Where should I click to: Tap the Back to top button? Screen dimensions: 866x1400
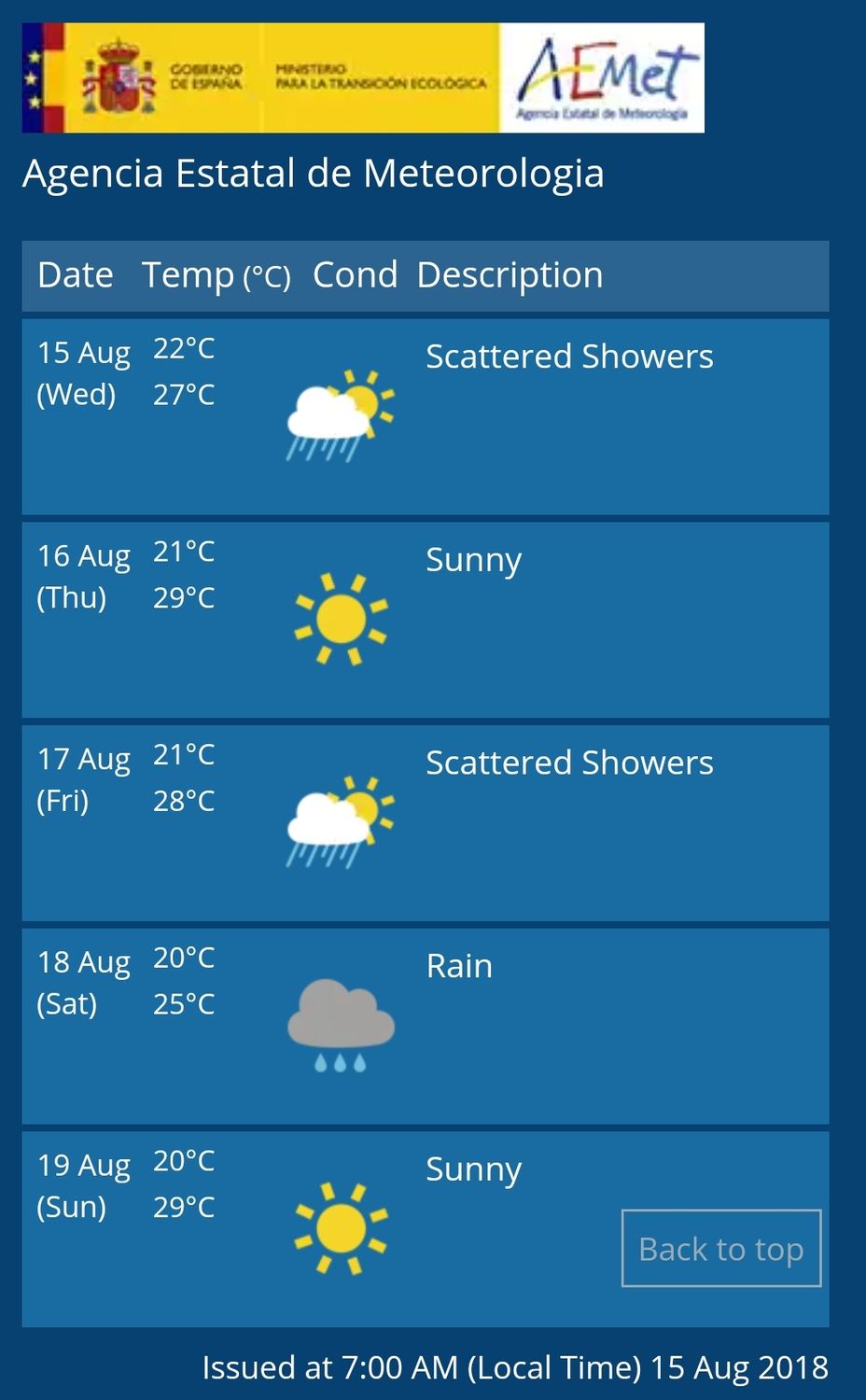(x=721, y=1248)
